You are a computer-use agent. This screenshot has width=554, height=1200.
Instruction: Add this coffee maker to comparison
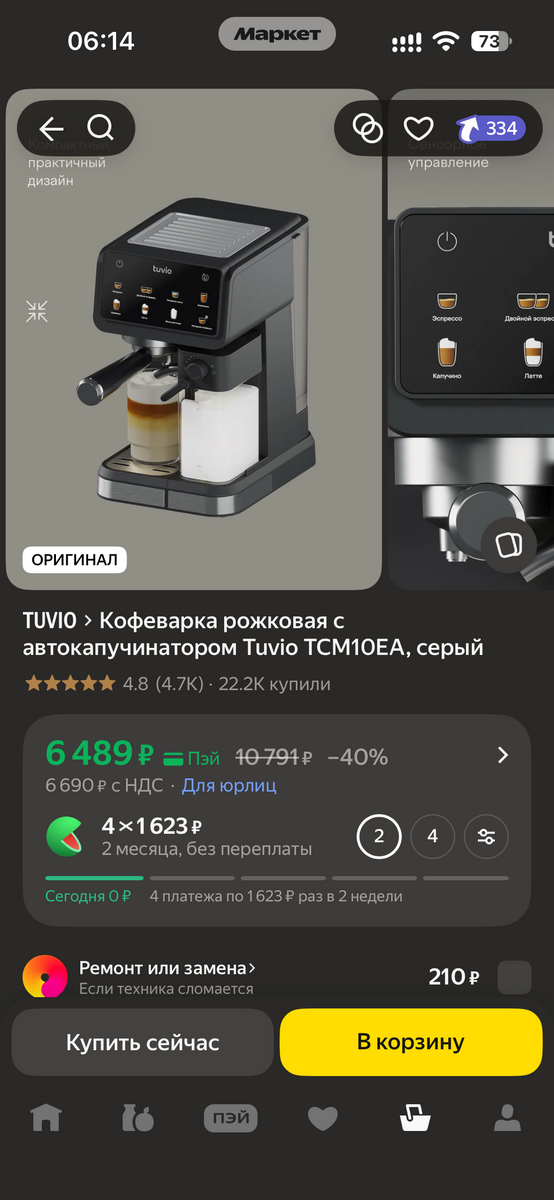(x=368, y=128)
